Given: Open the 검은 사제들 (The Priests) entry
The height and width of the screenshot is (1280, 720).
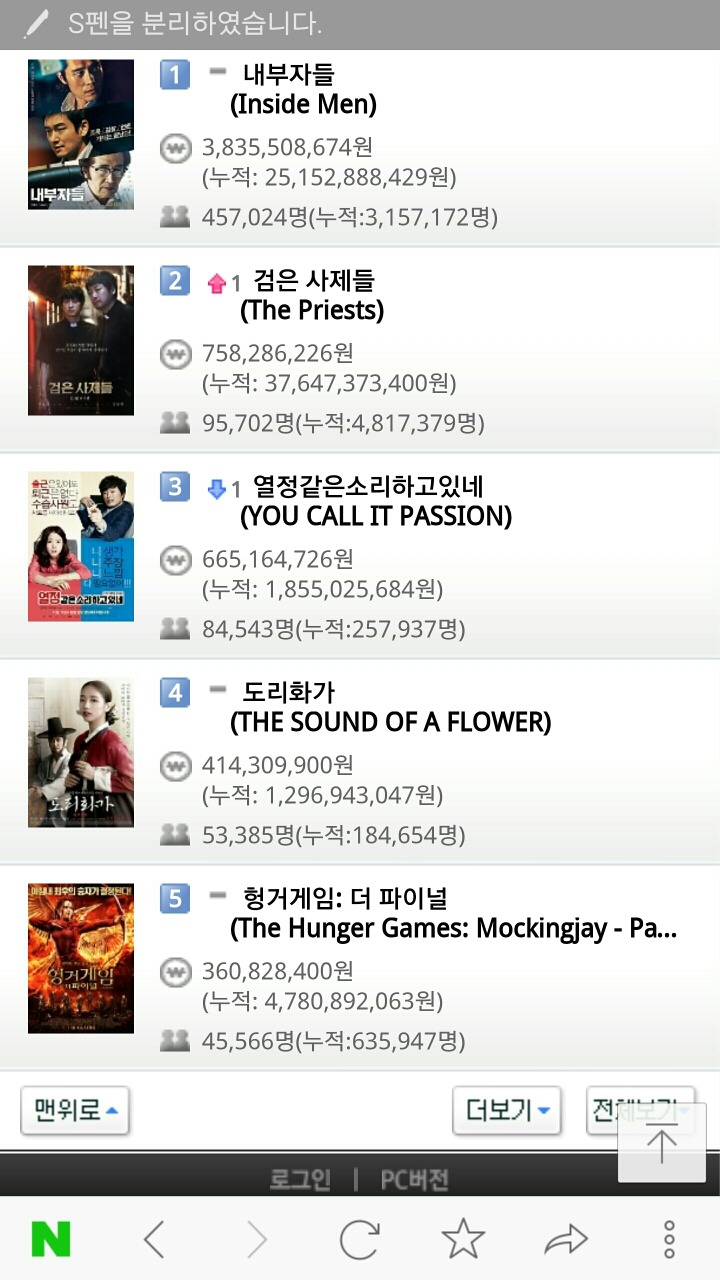Looking at the screenshot, I should 360,350.
